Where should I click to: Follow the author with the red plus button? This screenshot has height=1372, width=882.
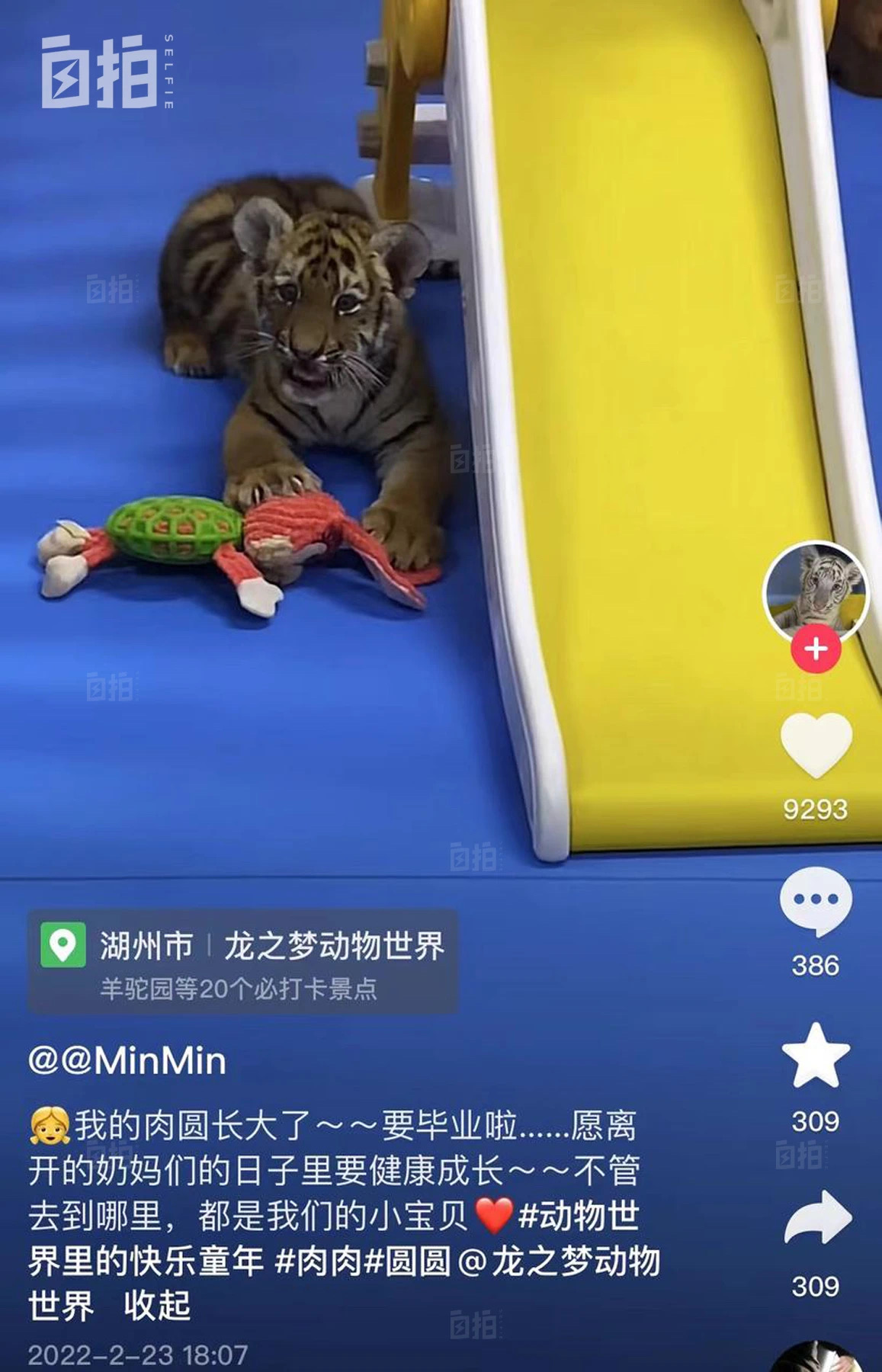pos(816,649)
